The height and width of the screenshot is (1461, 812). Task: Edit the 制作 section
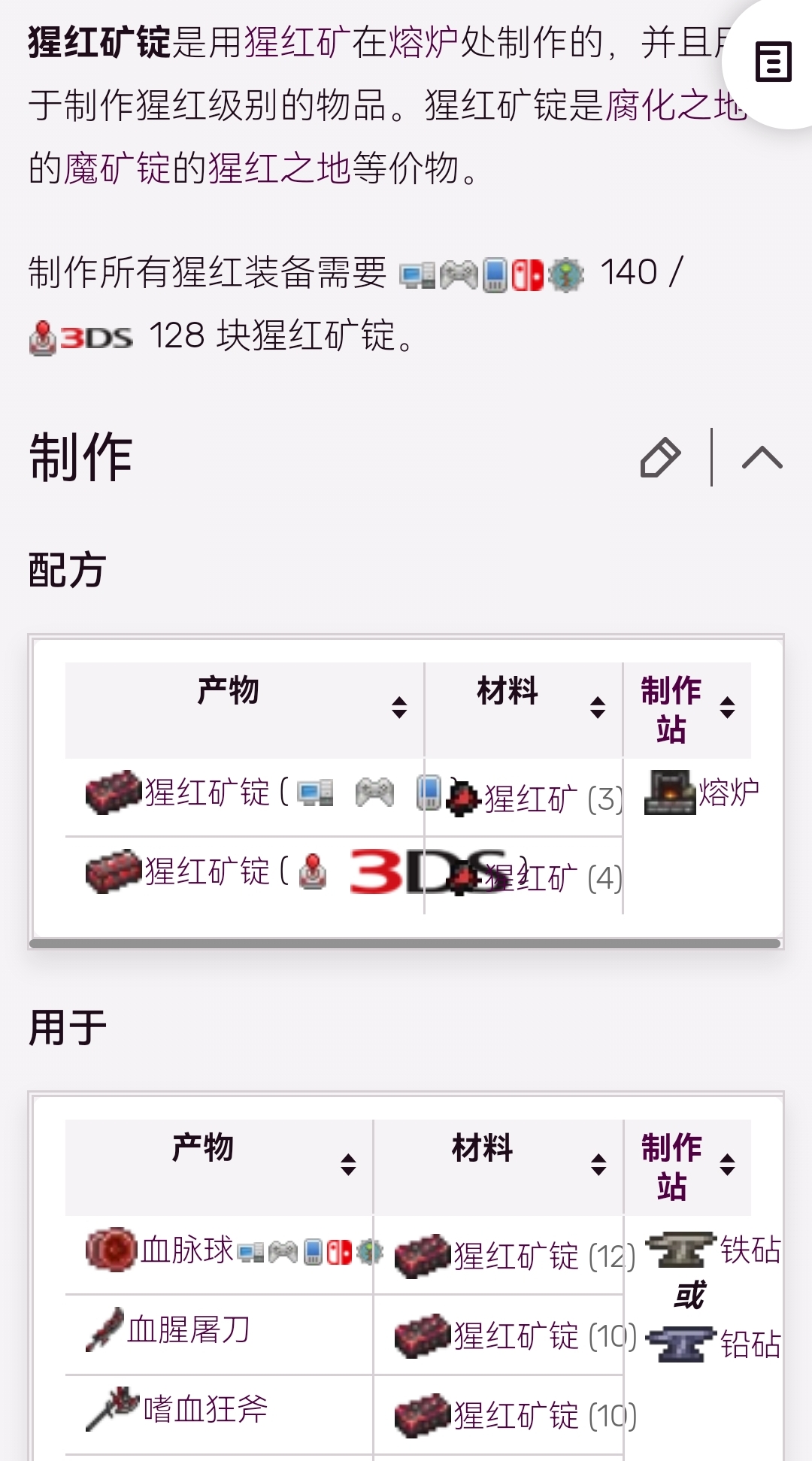(659, 458)
